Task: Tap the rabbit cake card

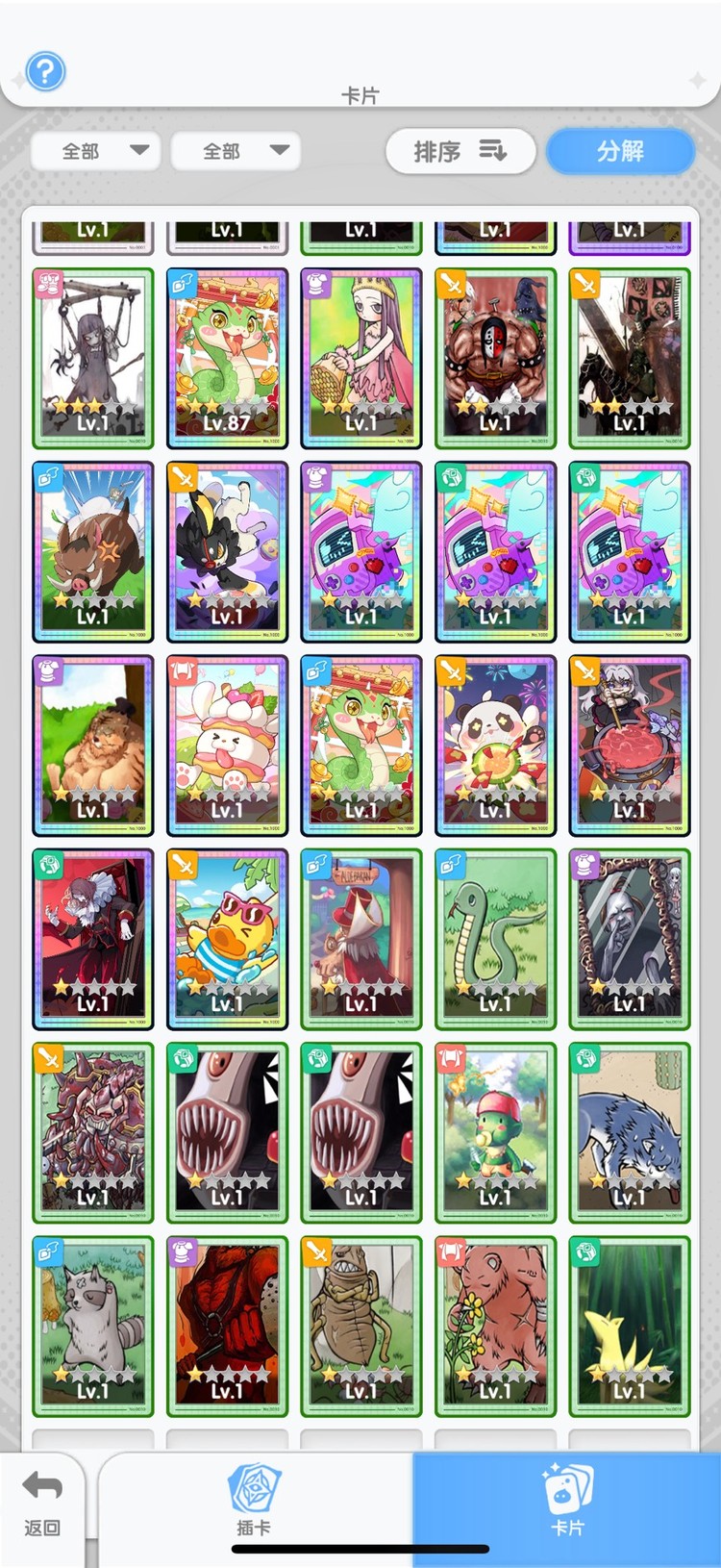Action: click(227, 746)
